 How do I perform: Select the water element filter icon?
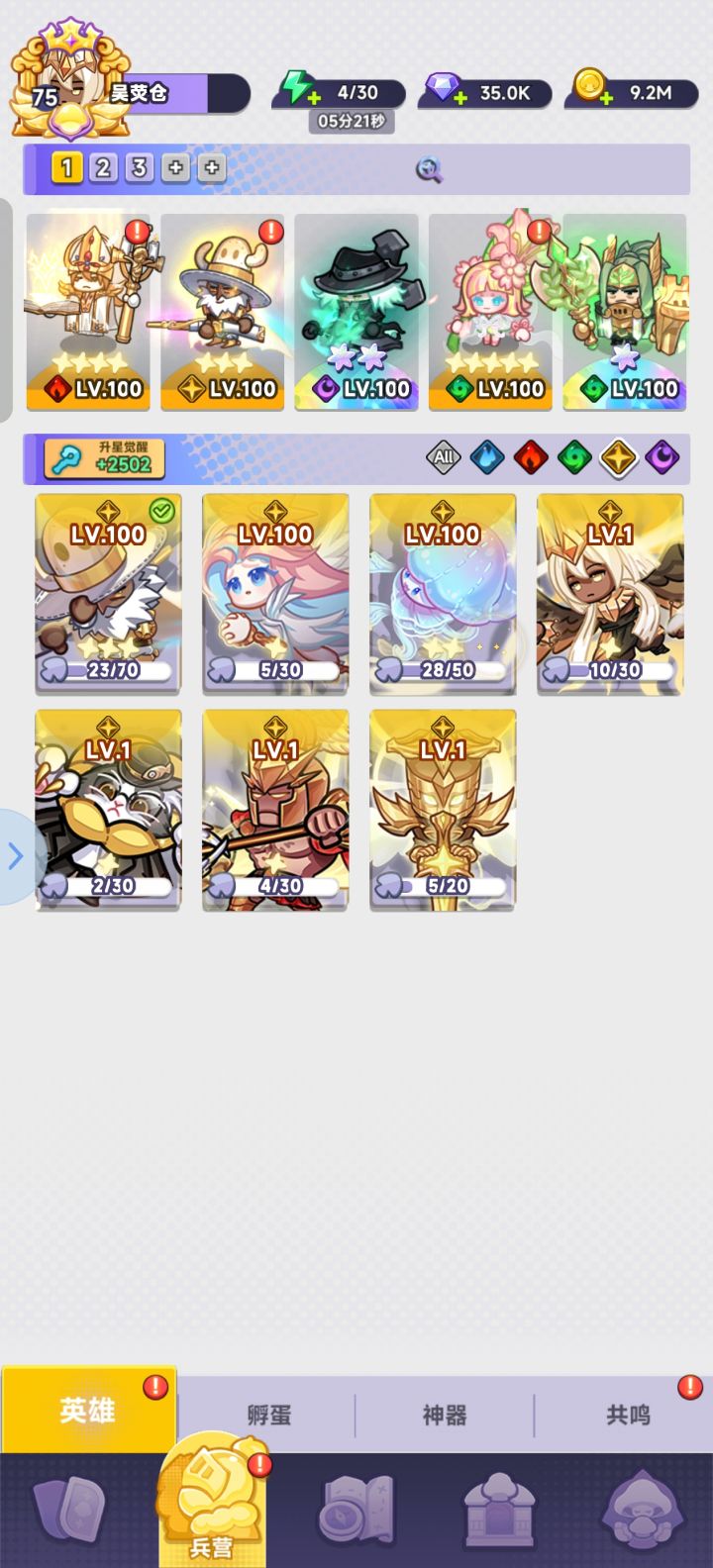[x=489, y=457]
